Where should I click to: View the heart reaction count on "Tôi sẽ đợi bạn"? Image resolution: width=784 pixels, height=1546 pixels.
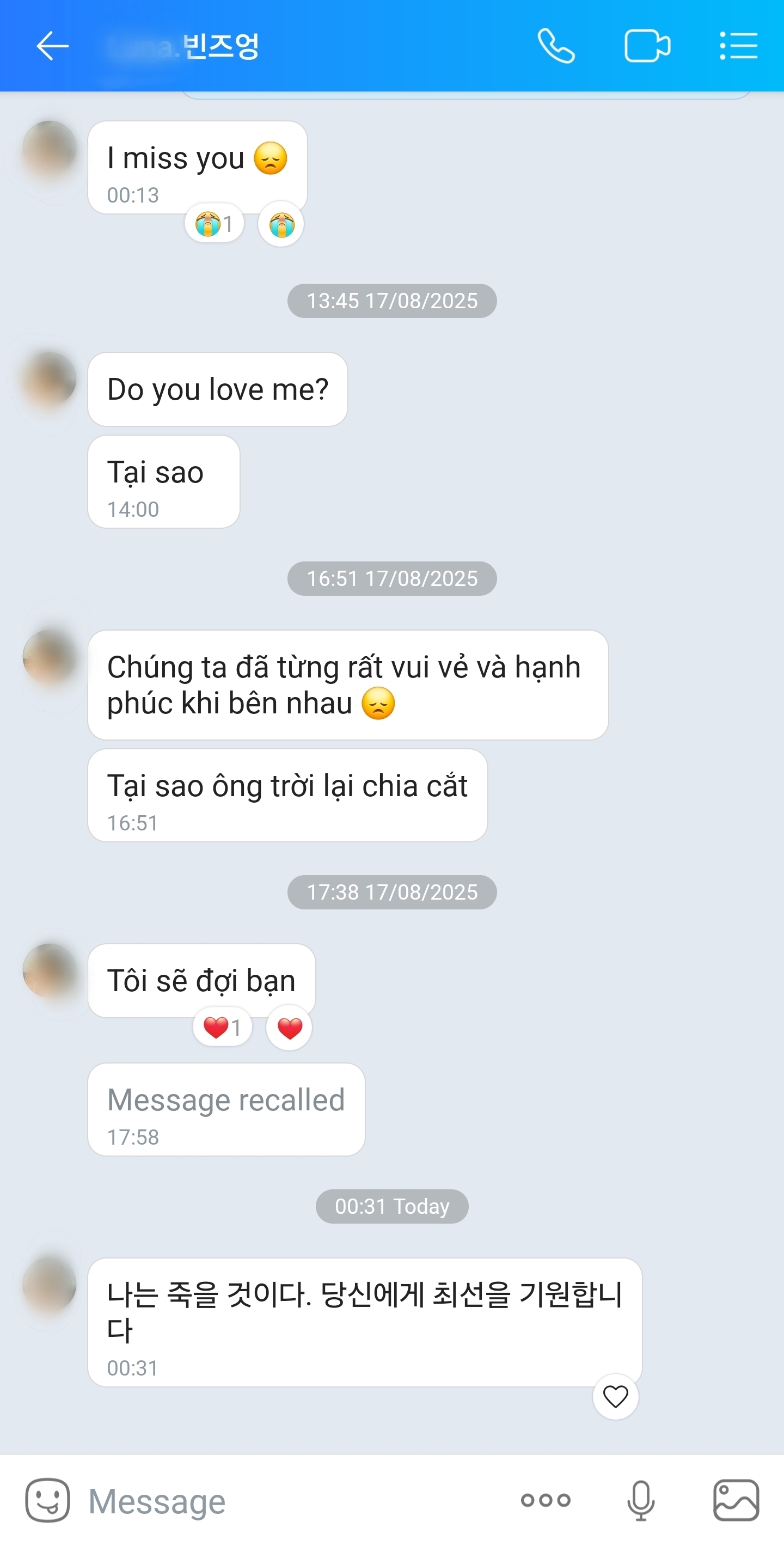[x=222, y=1028]
